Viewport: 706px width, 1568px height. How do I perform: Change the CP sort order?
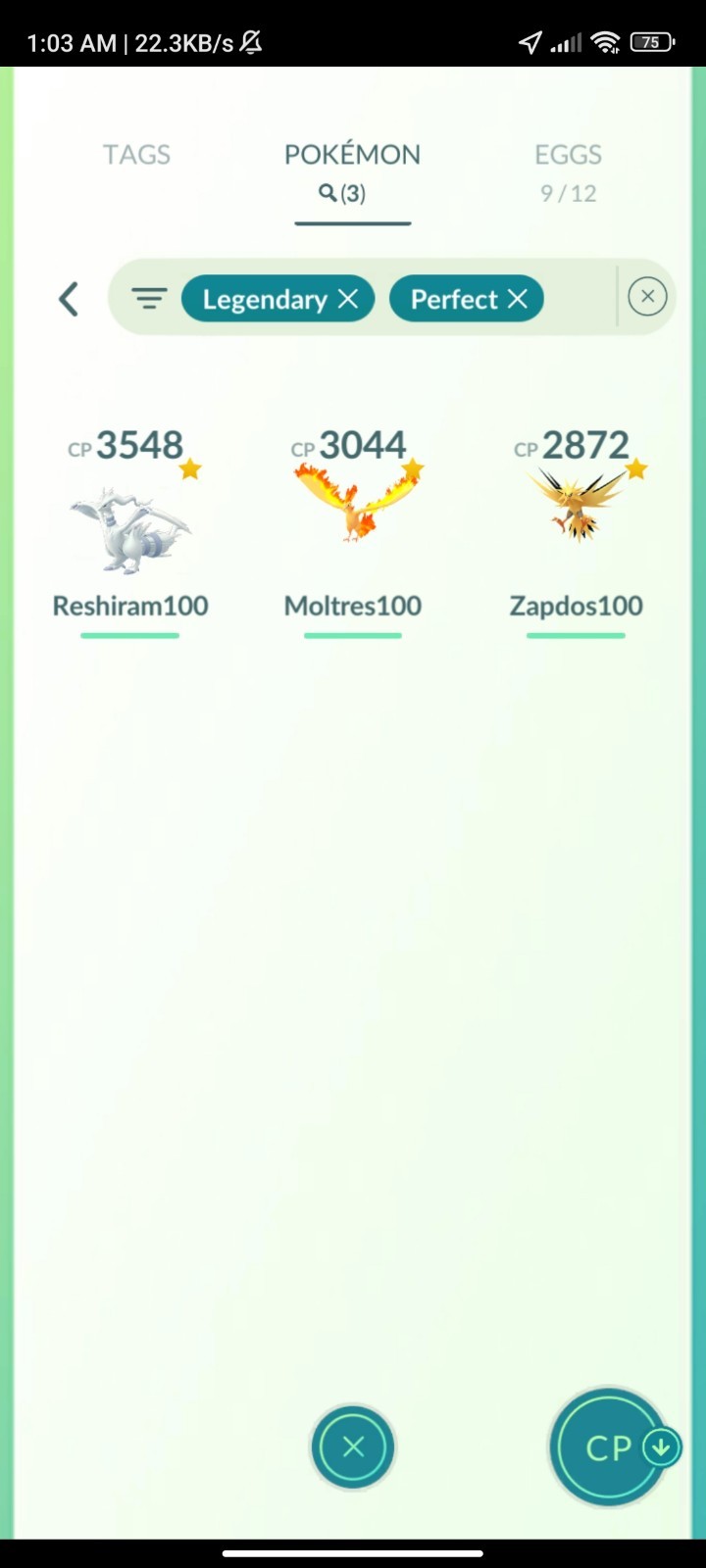tap(610, 1447)
